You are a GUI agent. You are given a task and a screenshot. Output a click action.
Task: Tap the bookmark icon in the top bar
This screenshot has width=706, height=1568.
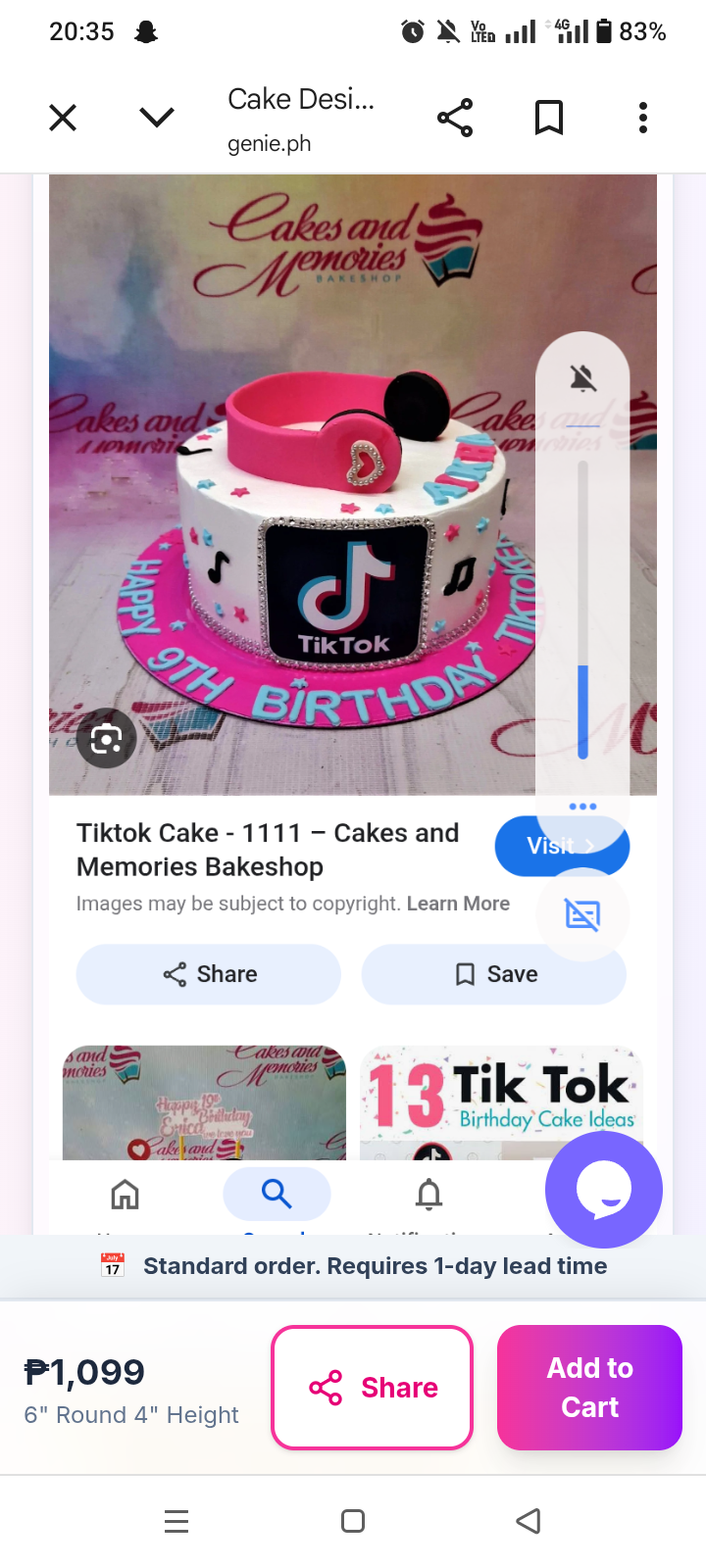[548, 117]
